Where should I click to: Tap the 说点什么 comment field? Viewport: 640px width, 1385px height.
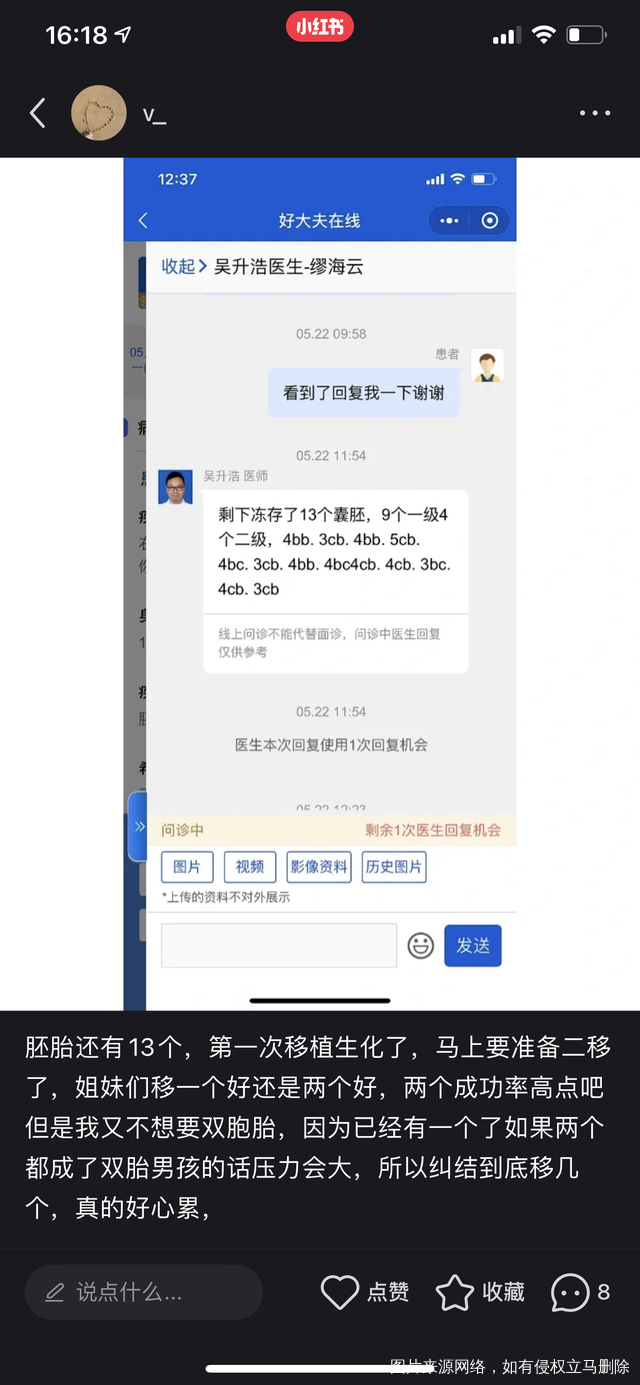point(143,1292)
